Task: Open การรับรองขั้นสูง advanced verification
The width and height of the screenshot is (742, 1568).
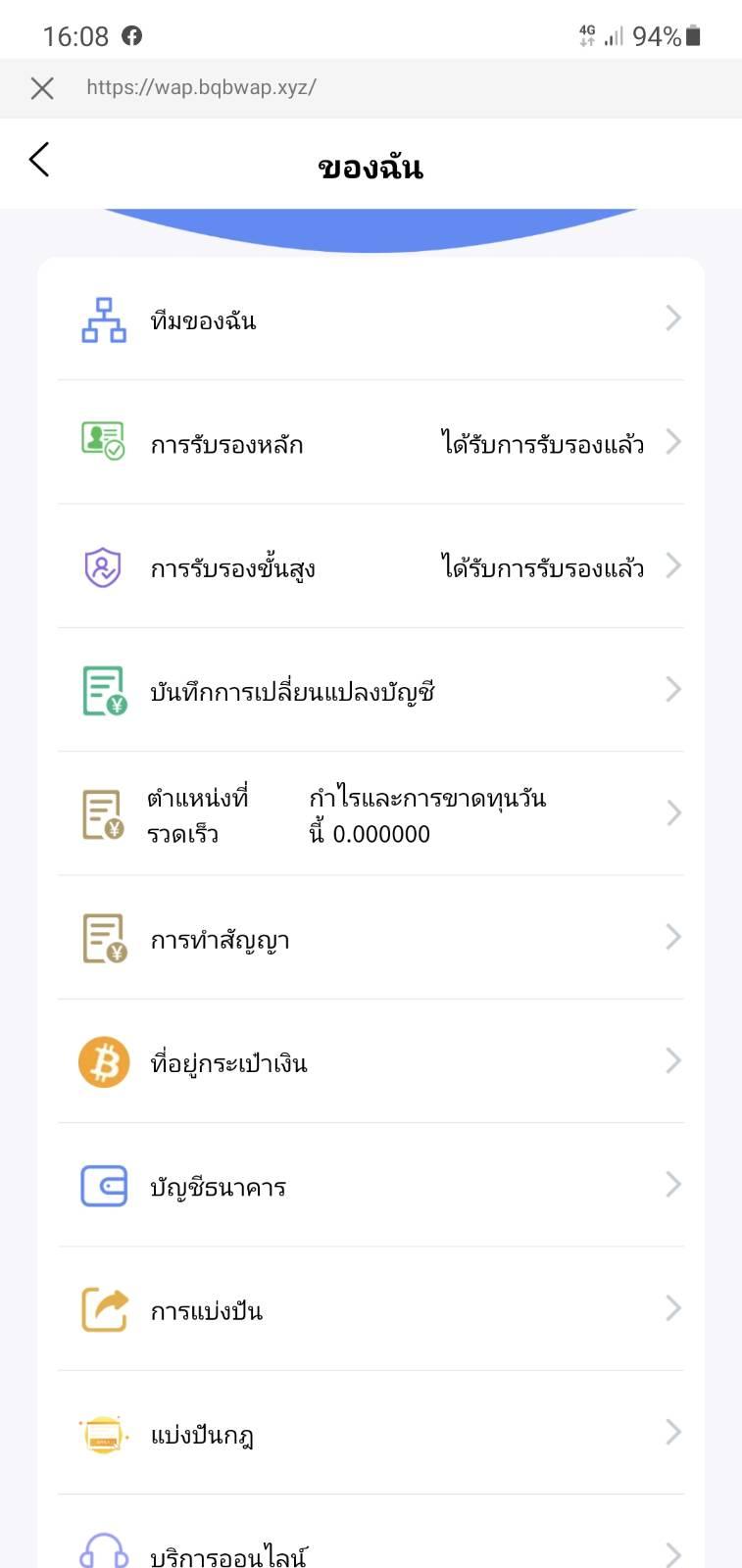Action: point(371,566)
